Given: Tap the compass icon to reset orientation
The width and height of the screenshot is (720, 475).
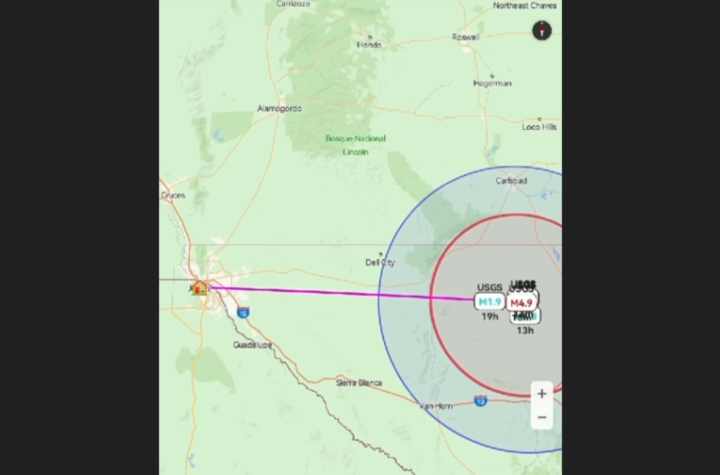Looking at the screenshot, I should tap(542, 29).
